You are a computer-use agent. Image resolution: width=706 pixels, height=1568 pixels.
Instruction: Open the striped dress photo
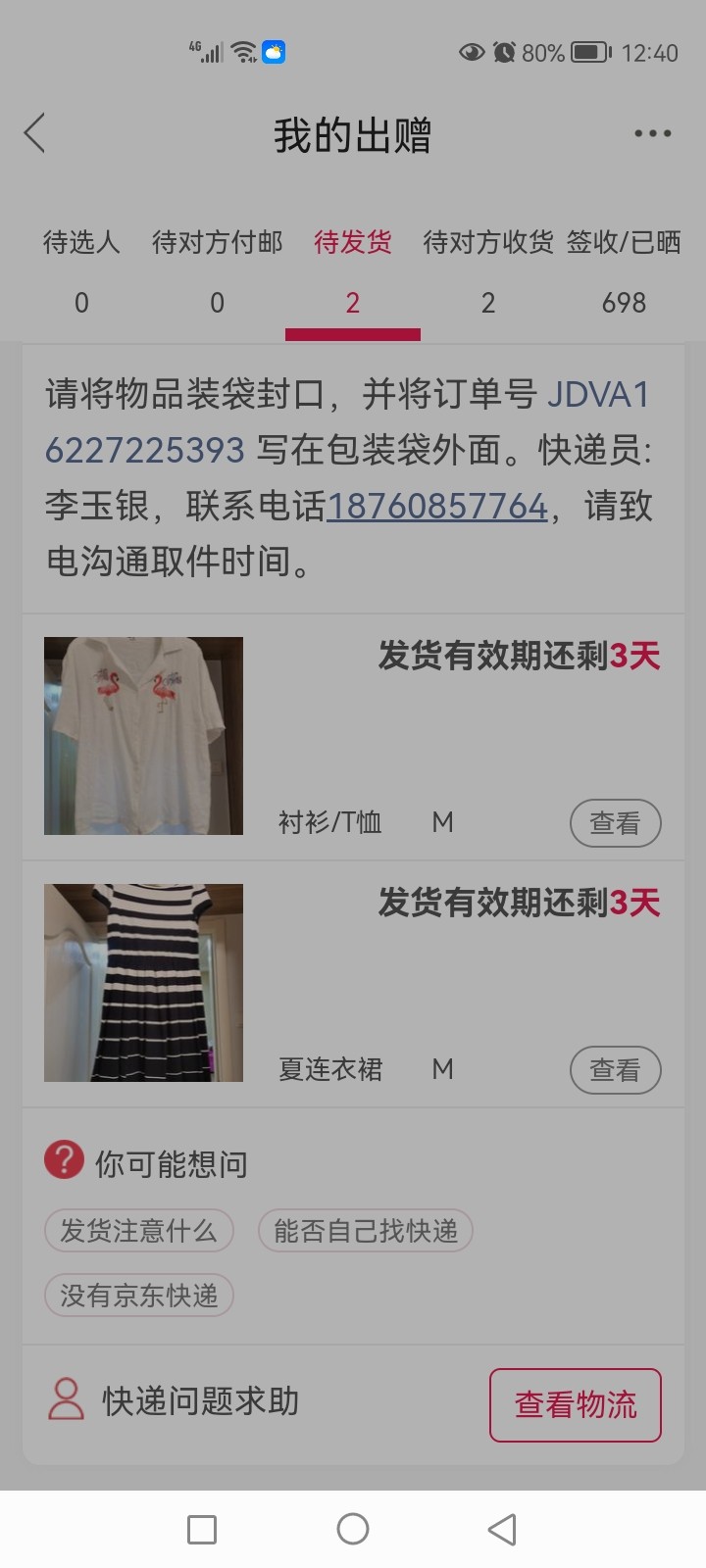coord(143,983)
